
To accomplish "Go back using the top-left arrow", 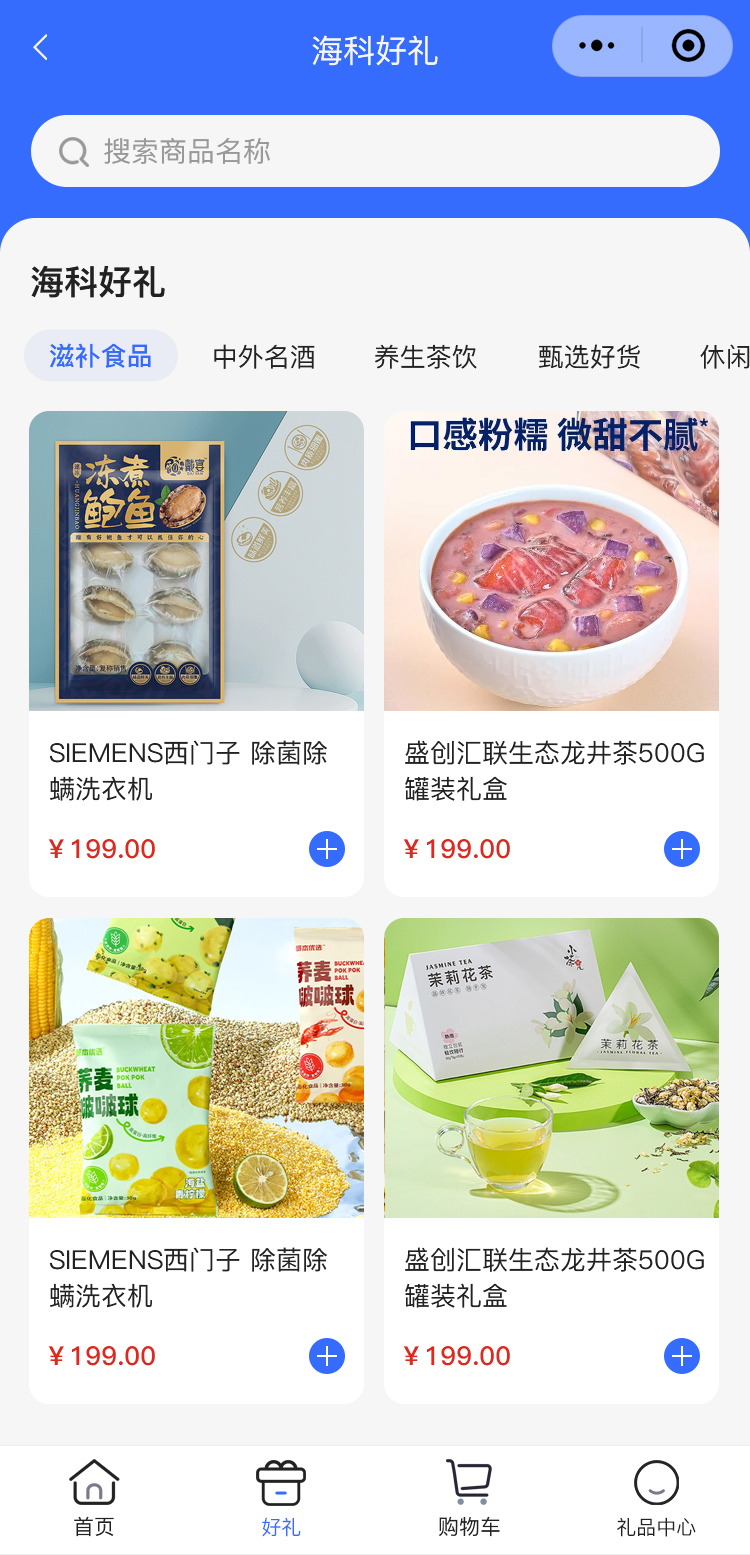I will pyautogui.click(x=41, y=48).
